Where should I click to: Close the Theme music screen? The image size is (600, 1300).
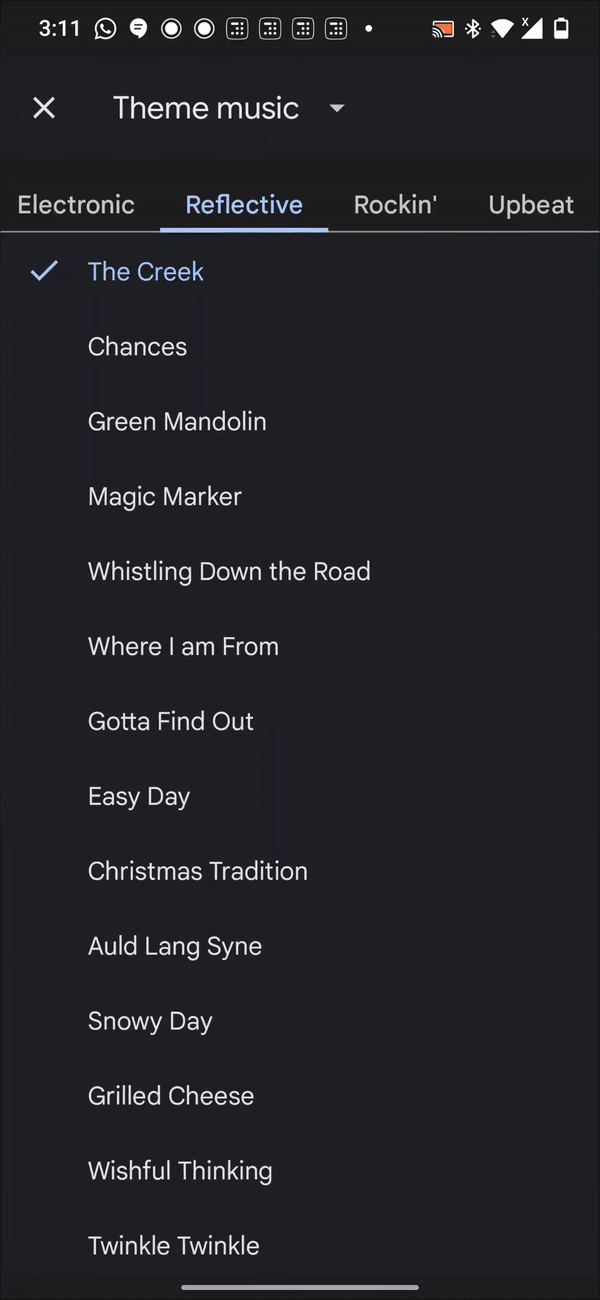(x=44, y=108)
